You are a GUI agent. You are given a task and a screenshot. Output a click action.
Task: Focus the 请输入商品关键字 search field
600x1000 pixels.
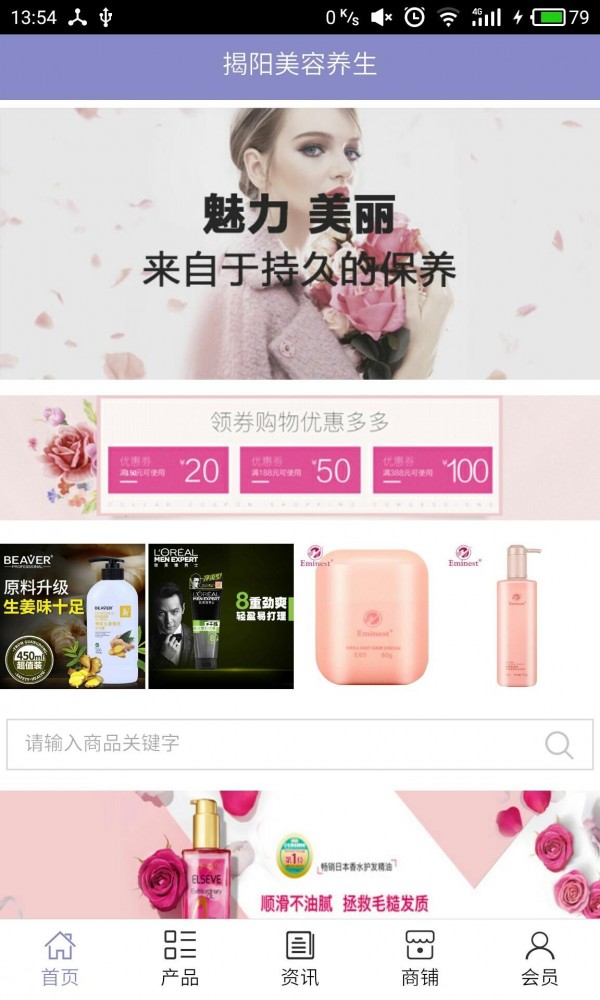[270, 744]
